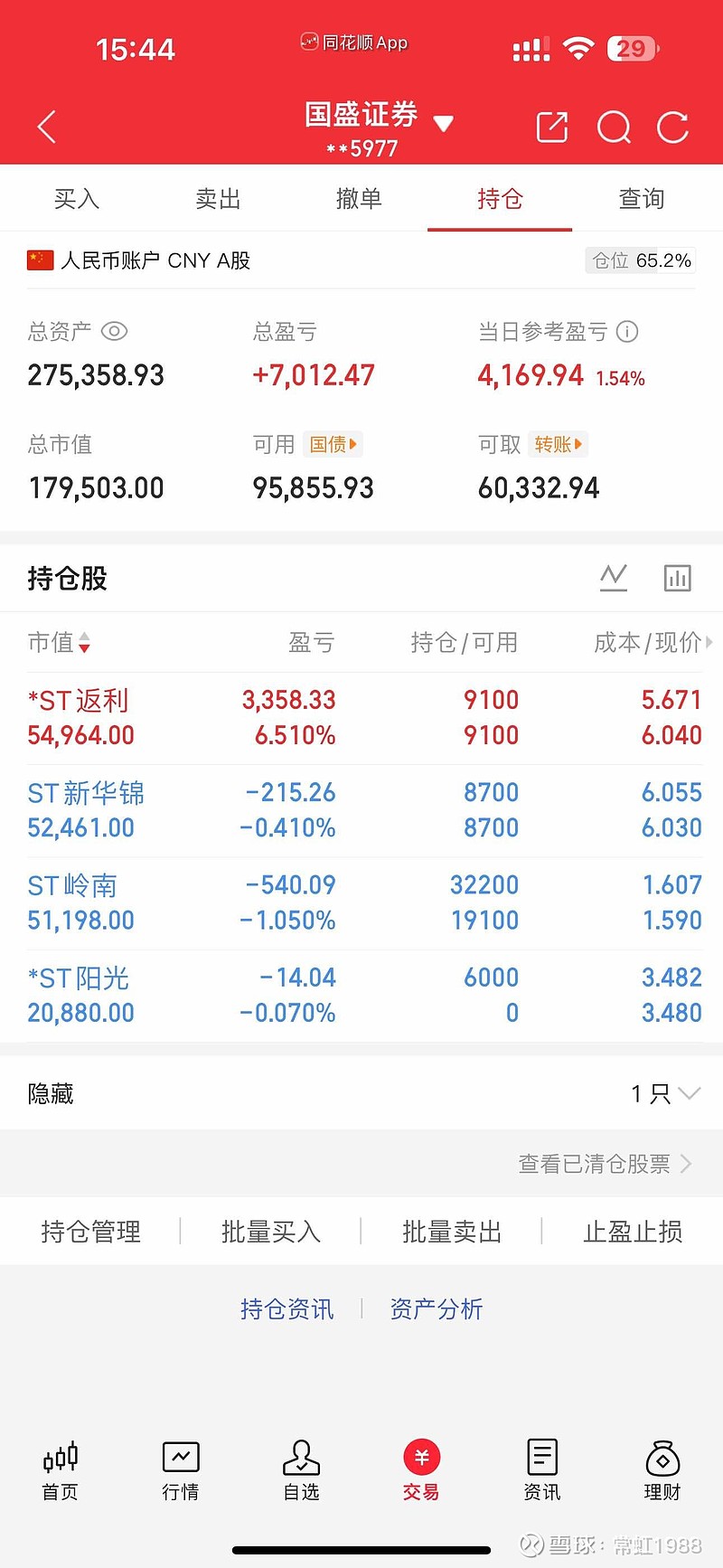Refresh the page using the refresh icon
The width and height of the screenshot is (723, 1568).
click(x=673, y=127)
